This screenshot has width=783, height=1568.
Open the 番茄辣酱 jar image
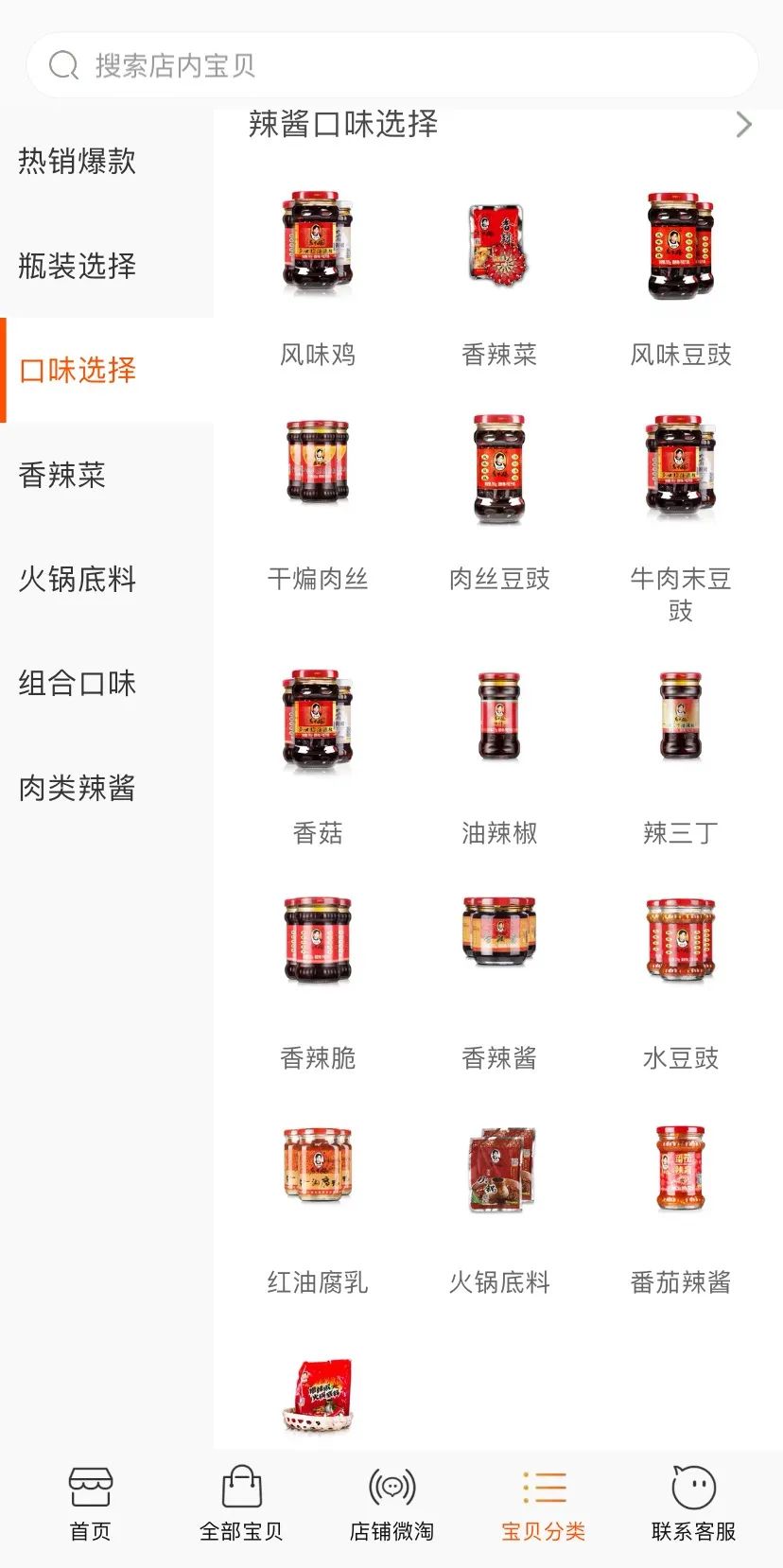tap(679, 1173)
